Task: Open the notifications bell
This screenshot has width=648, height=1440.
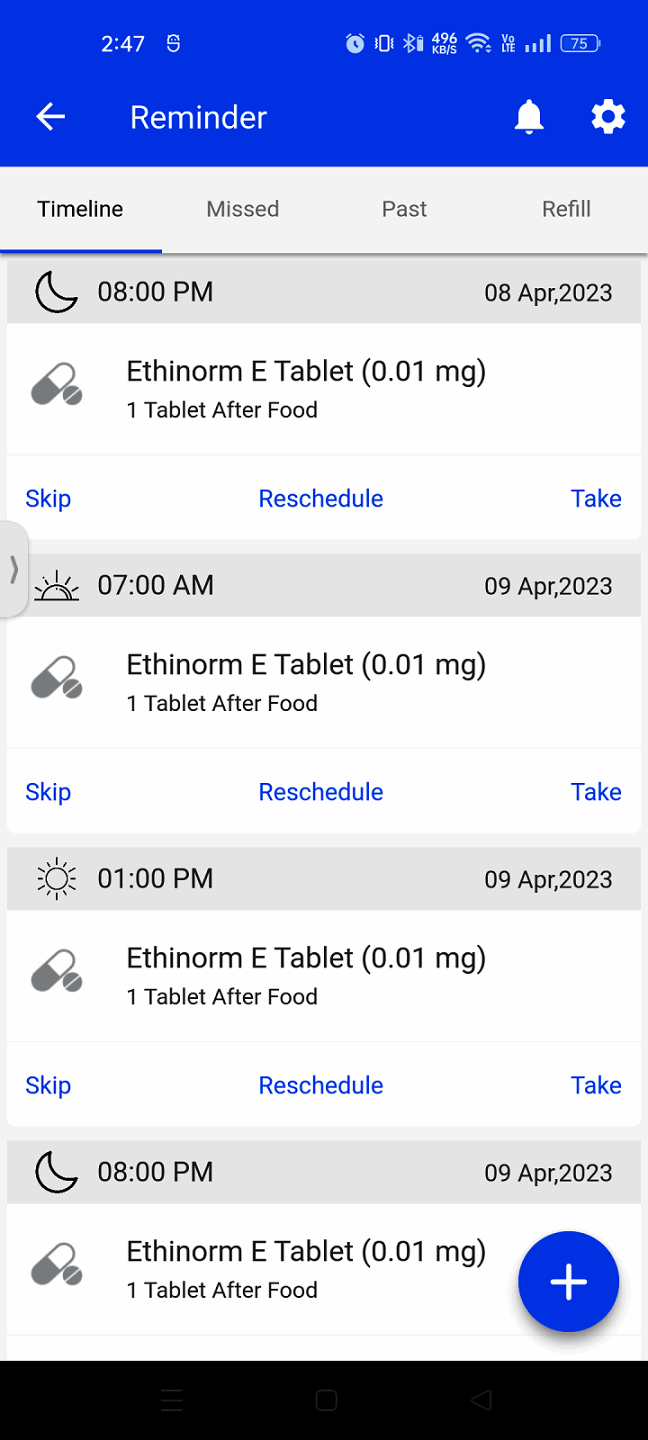Action: (x=529, y=117)
